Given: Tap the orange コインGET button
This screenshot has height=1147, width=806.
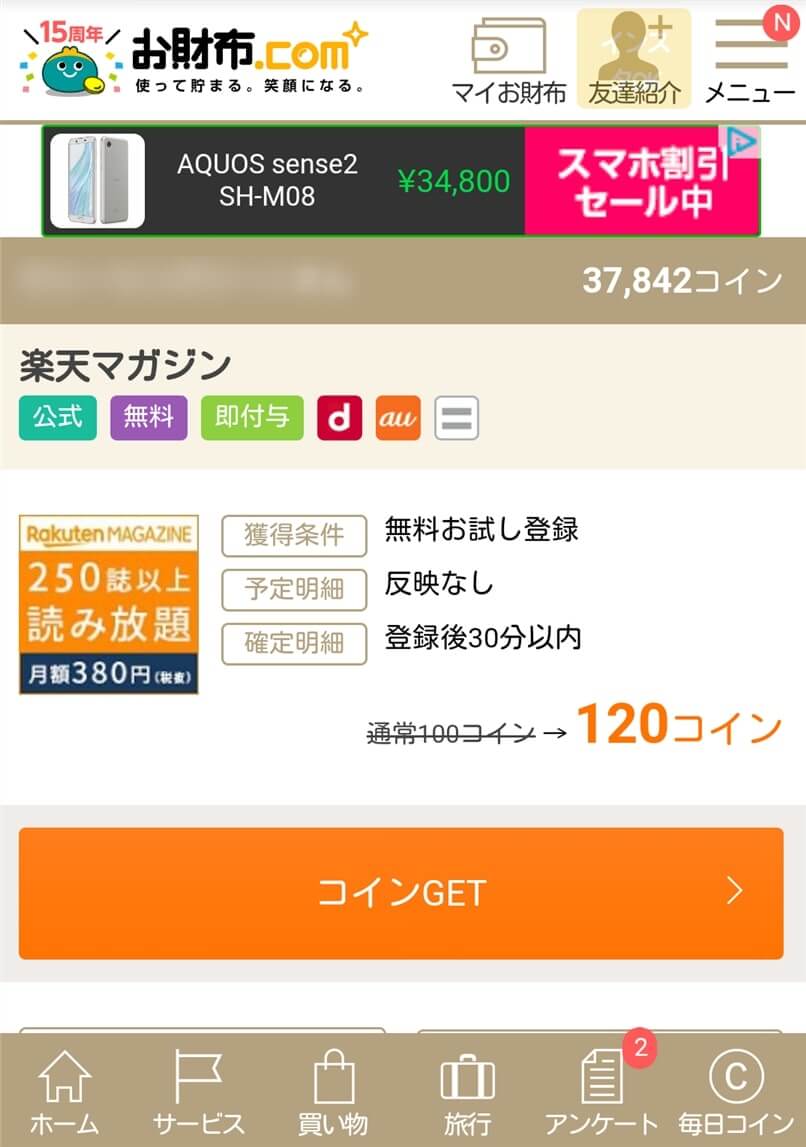Looking at the screenshot, I should click(x=401, y=893).
